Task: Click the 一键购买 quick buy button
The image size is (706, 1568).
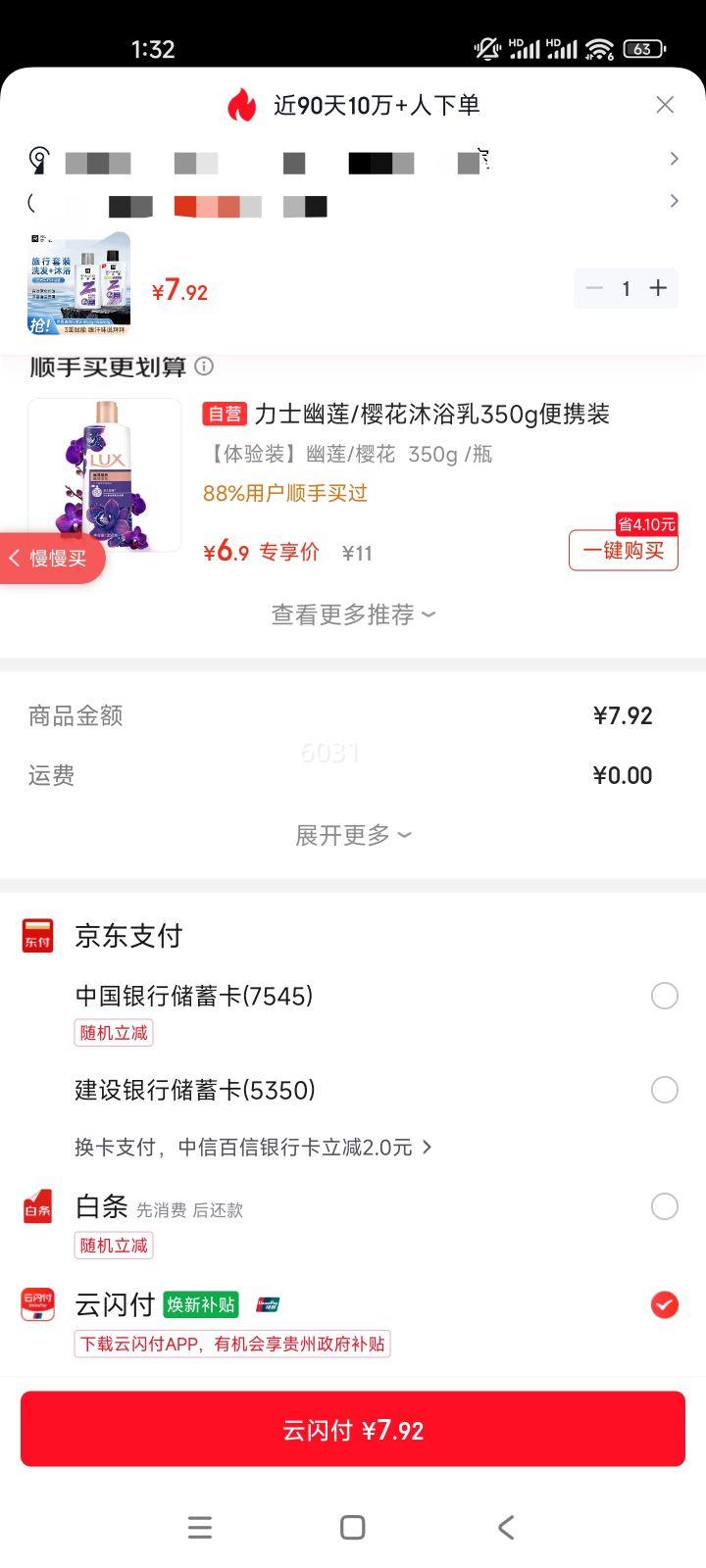Action: click(623, 551)
